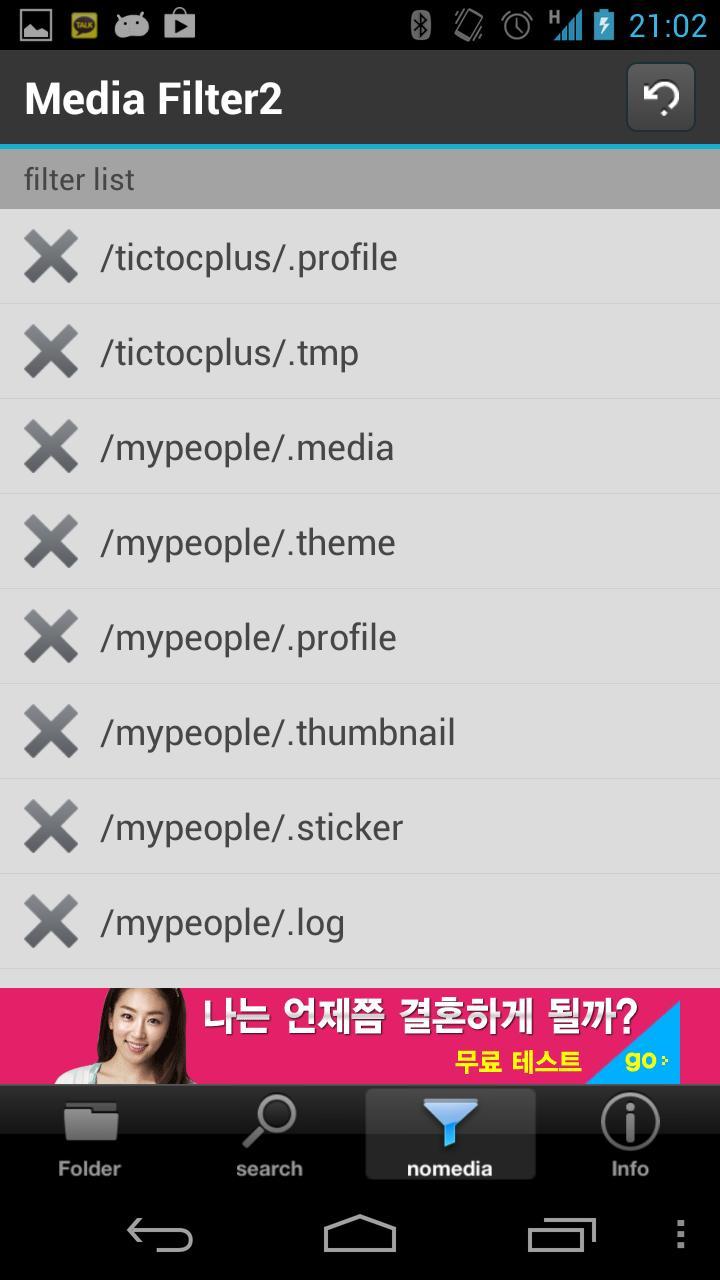720x1280 pixels.
Task: Remove /mypeople/.media from the filter list
Action: click(51, 446)
